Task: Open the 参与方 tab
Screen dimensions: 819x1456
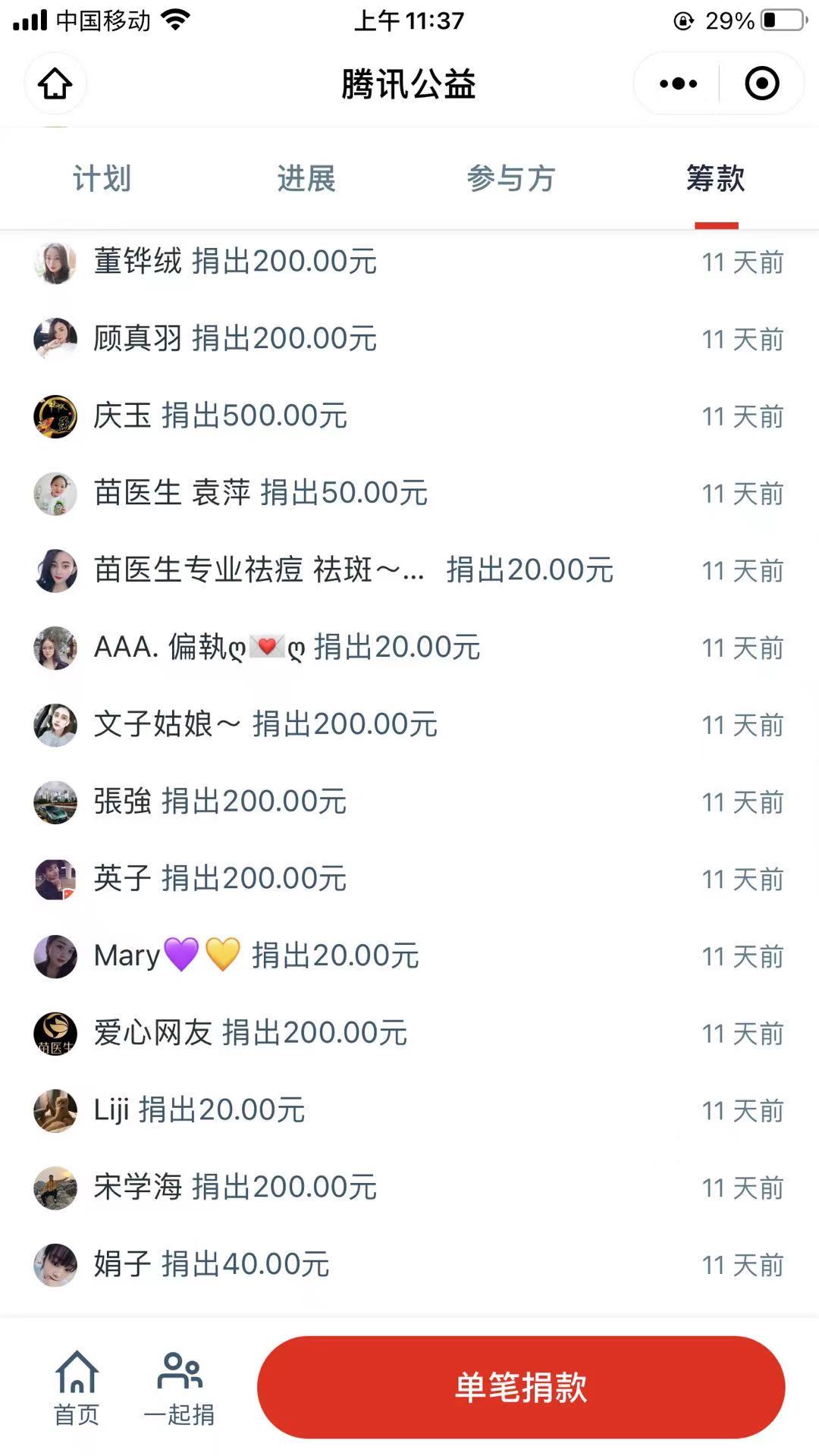Action: (511, 179)
